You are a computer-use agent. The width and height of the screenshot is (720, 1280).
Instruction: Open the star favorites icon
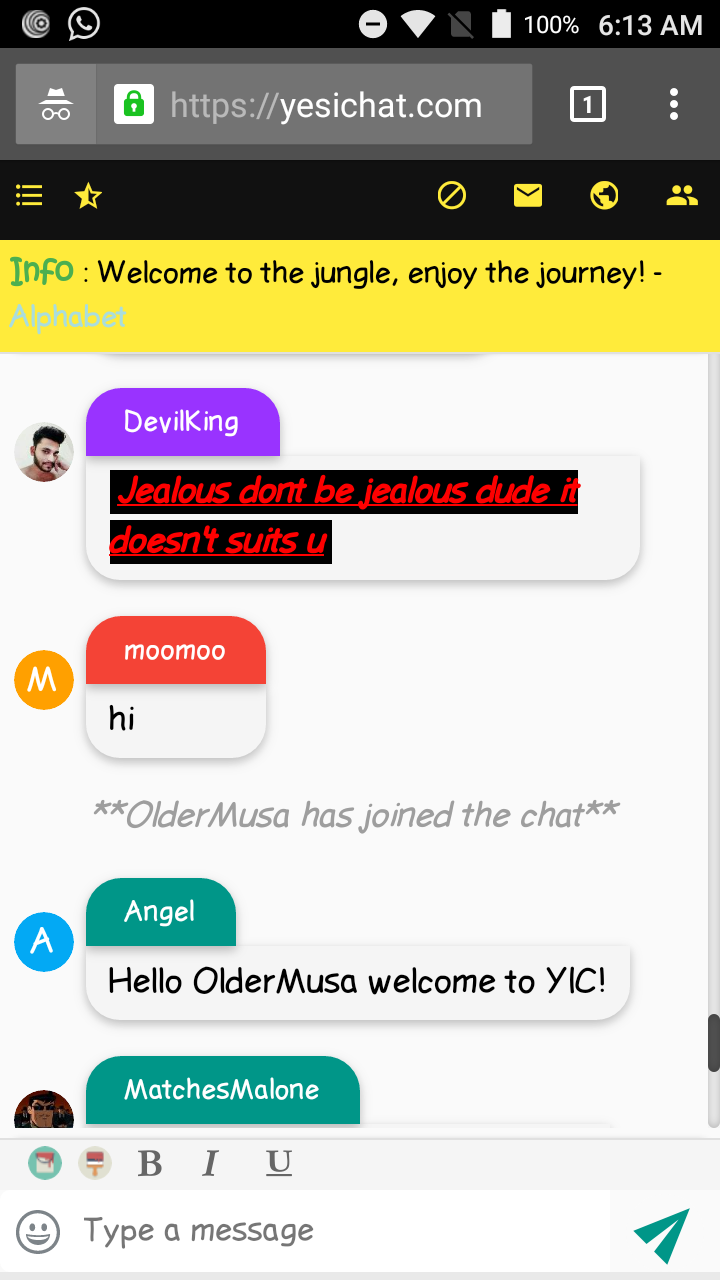point(88,196)
